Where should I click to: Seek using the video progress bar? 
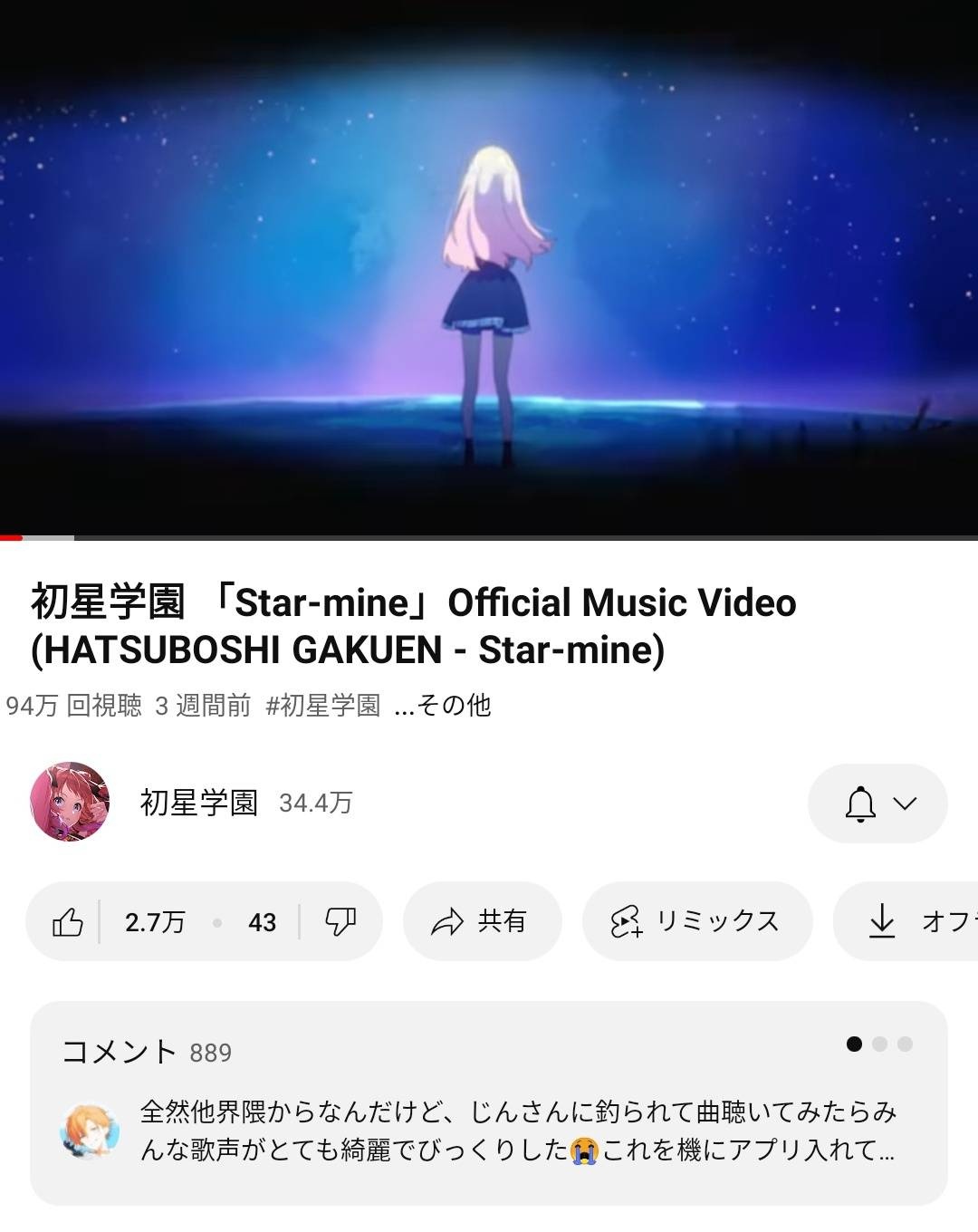[x=489, y=537]
